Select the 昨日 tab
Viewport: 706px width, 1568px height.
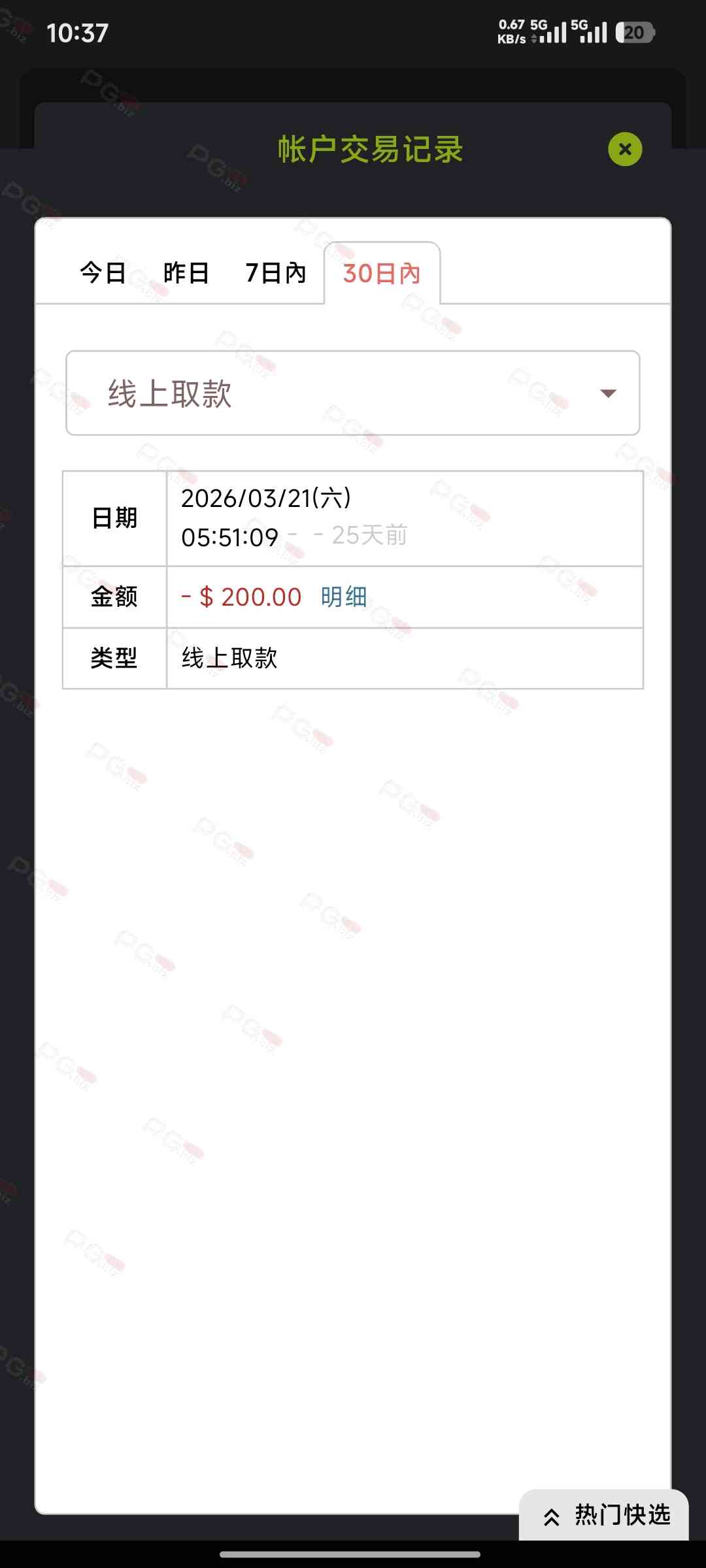[186, 273]
